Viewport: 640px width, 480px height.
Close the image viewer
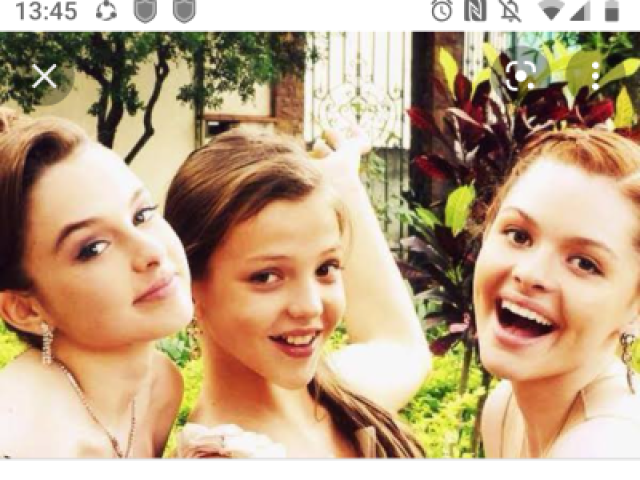44,76
